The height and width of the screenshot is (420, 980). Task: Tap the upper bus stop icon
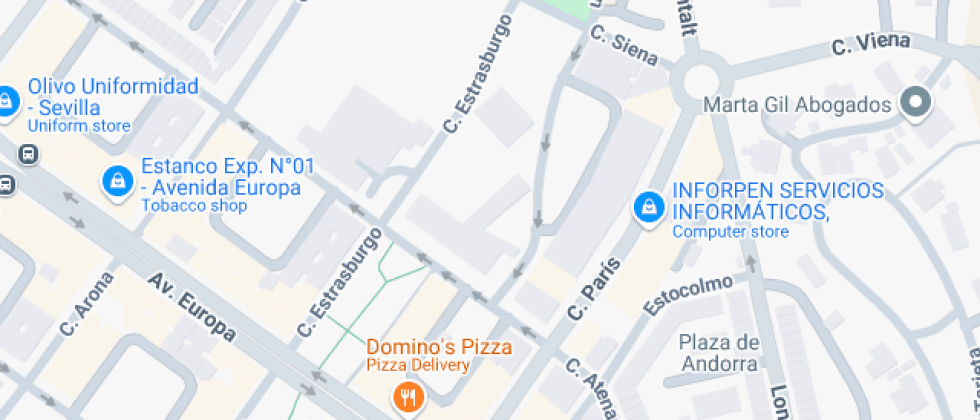pos(29,154)
